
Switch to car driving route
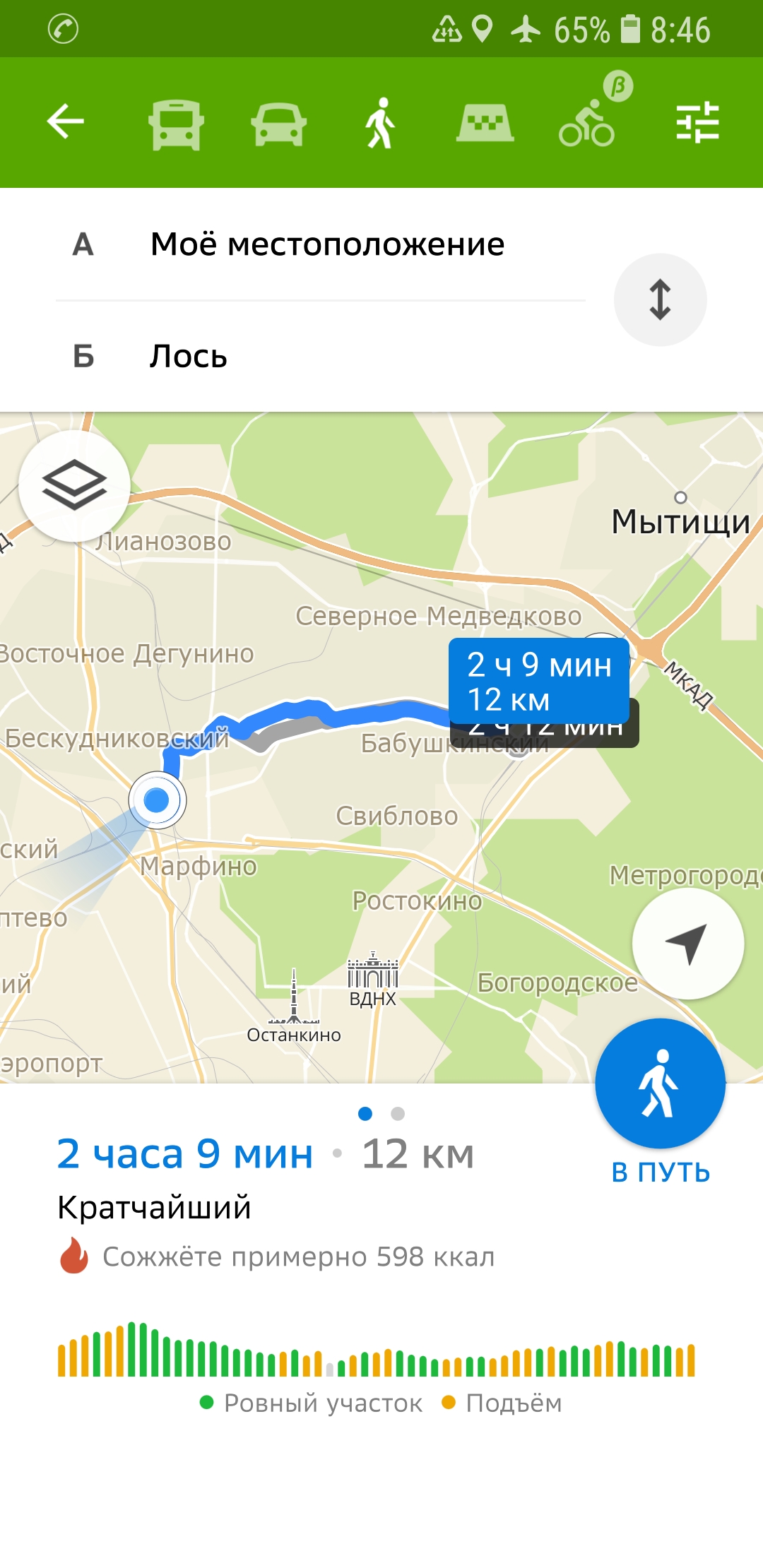278,124
